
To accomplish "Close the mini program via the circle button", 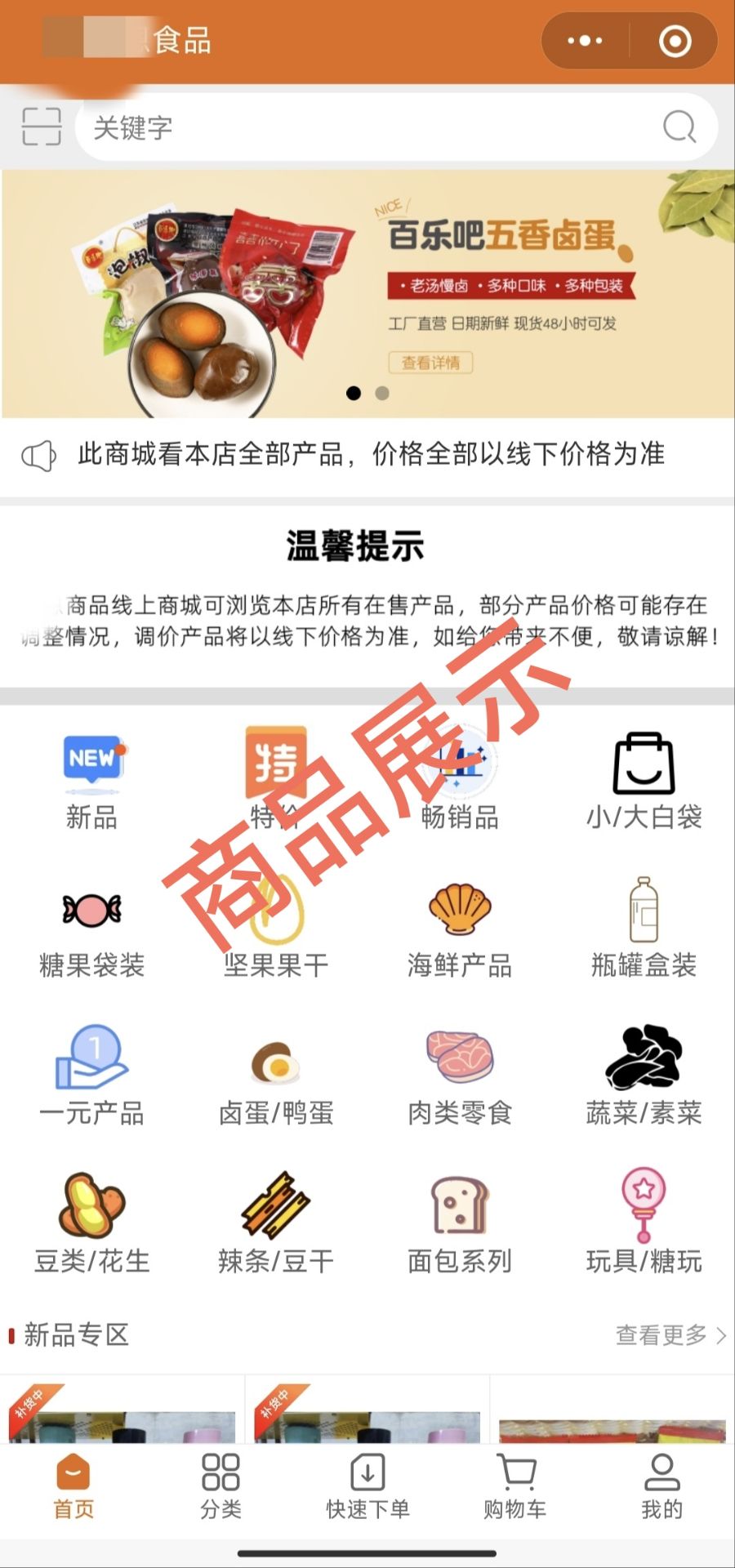I will tap(675, 41).
